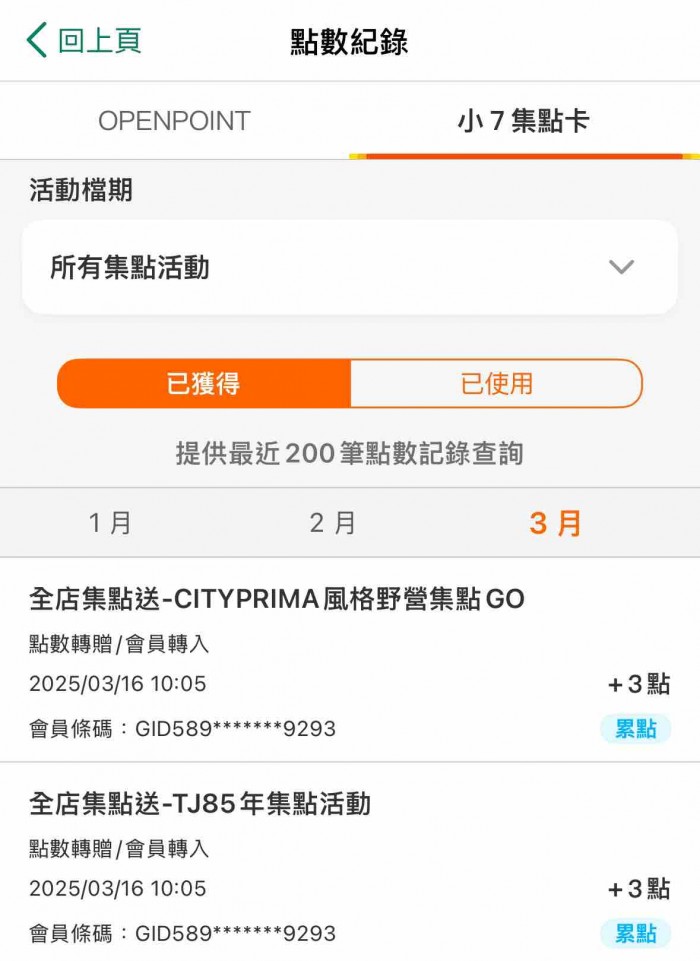This screenshot has height=961, width=700.
Task: Show 已獲得 points records
Action: (204, 383)
